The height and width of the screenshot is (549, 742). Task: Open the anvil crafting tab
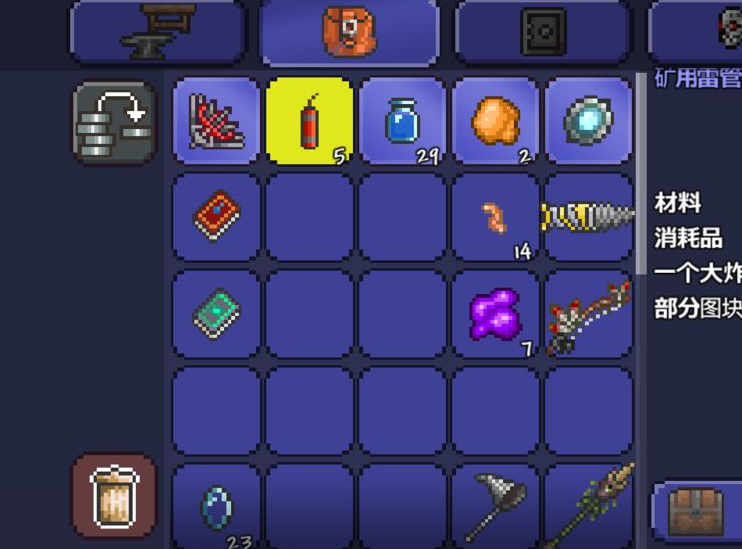click(x=158, y=30)
